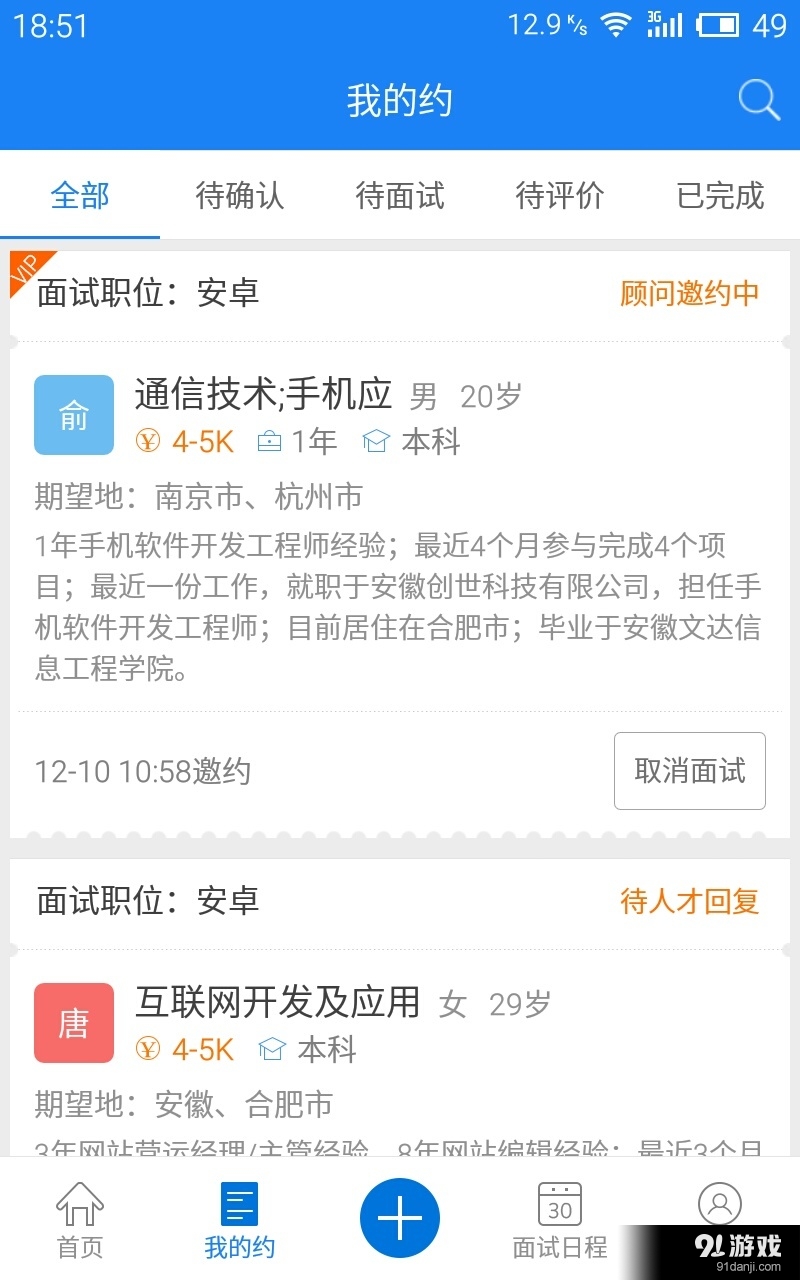Tap the education 本科 graduation cap icon
This screenshot has width=800, height=1280.
click(x=376, y=441)
